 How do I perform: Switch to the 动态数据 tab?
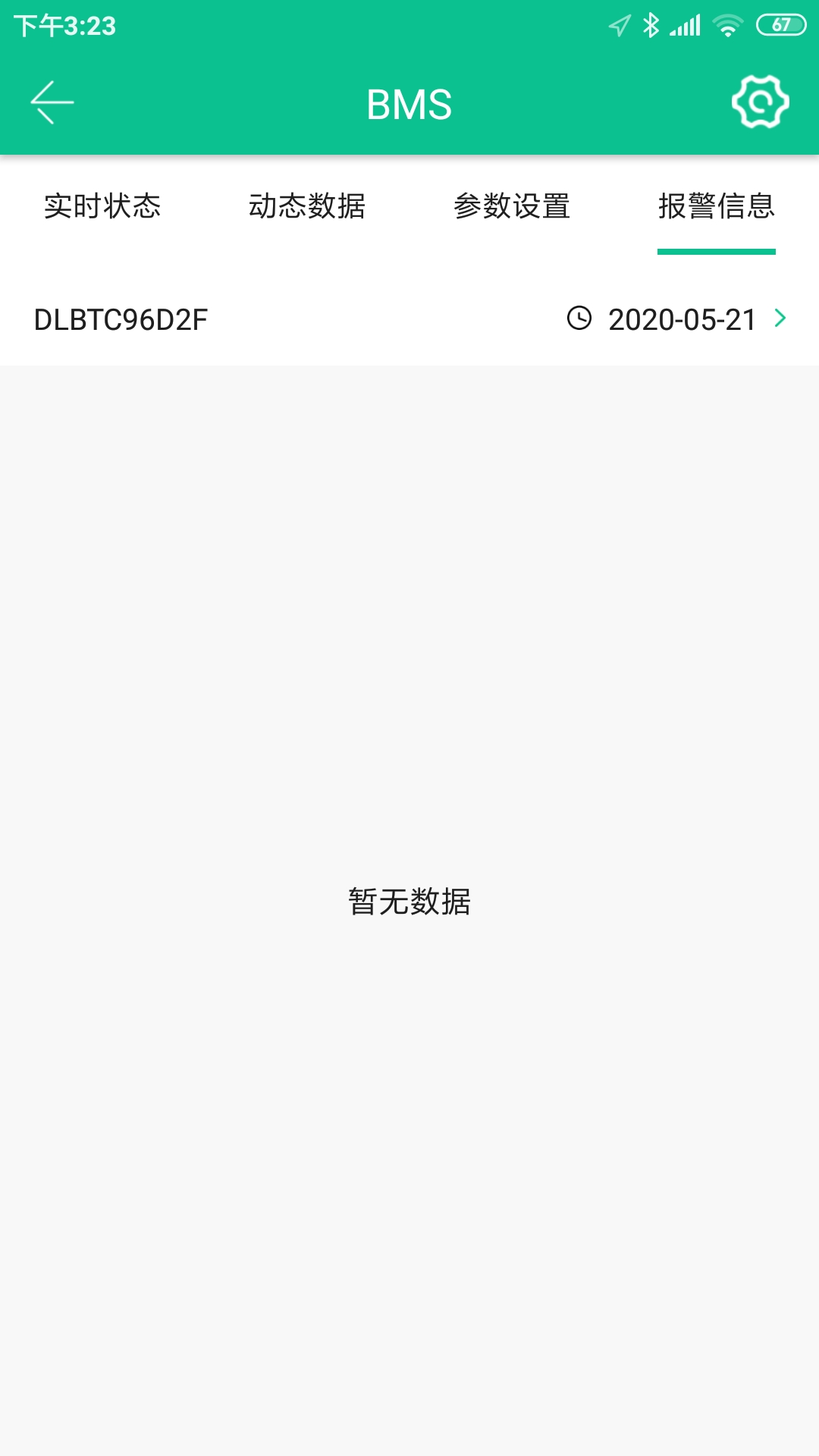(x=307, y=206)
